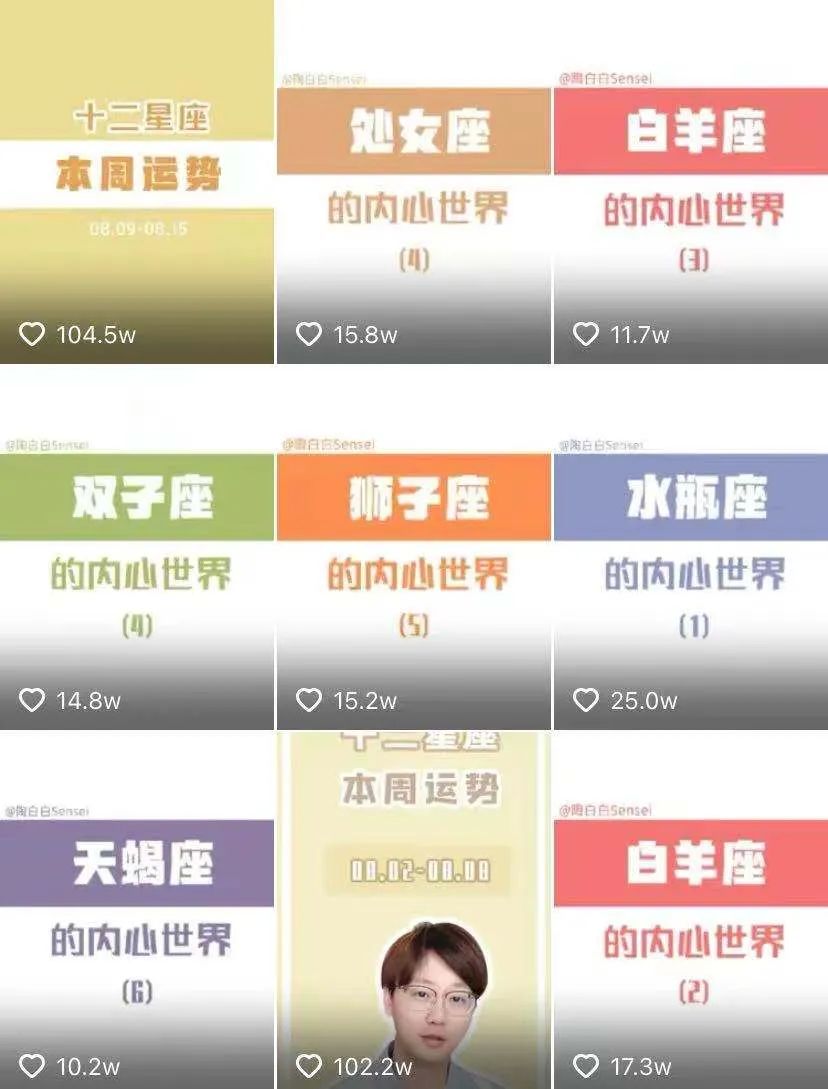Screen dimensions: 828x1089
Task: Open the 水瓶座的内心世界 episode 1 video
Action: [x=690, y=540]
